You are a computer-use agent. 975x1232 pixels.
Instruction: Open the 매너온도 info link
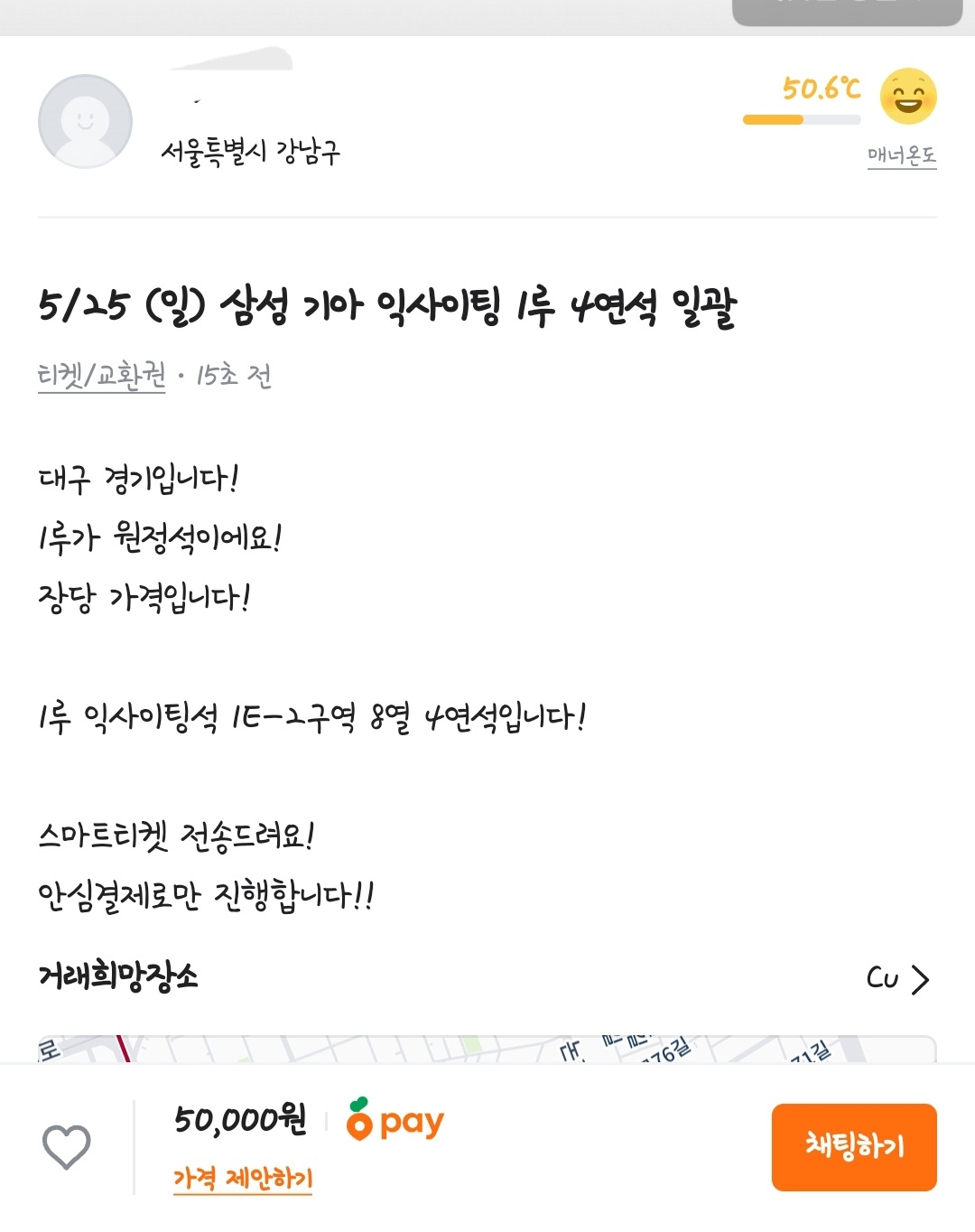click(901, 156)
